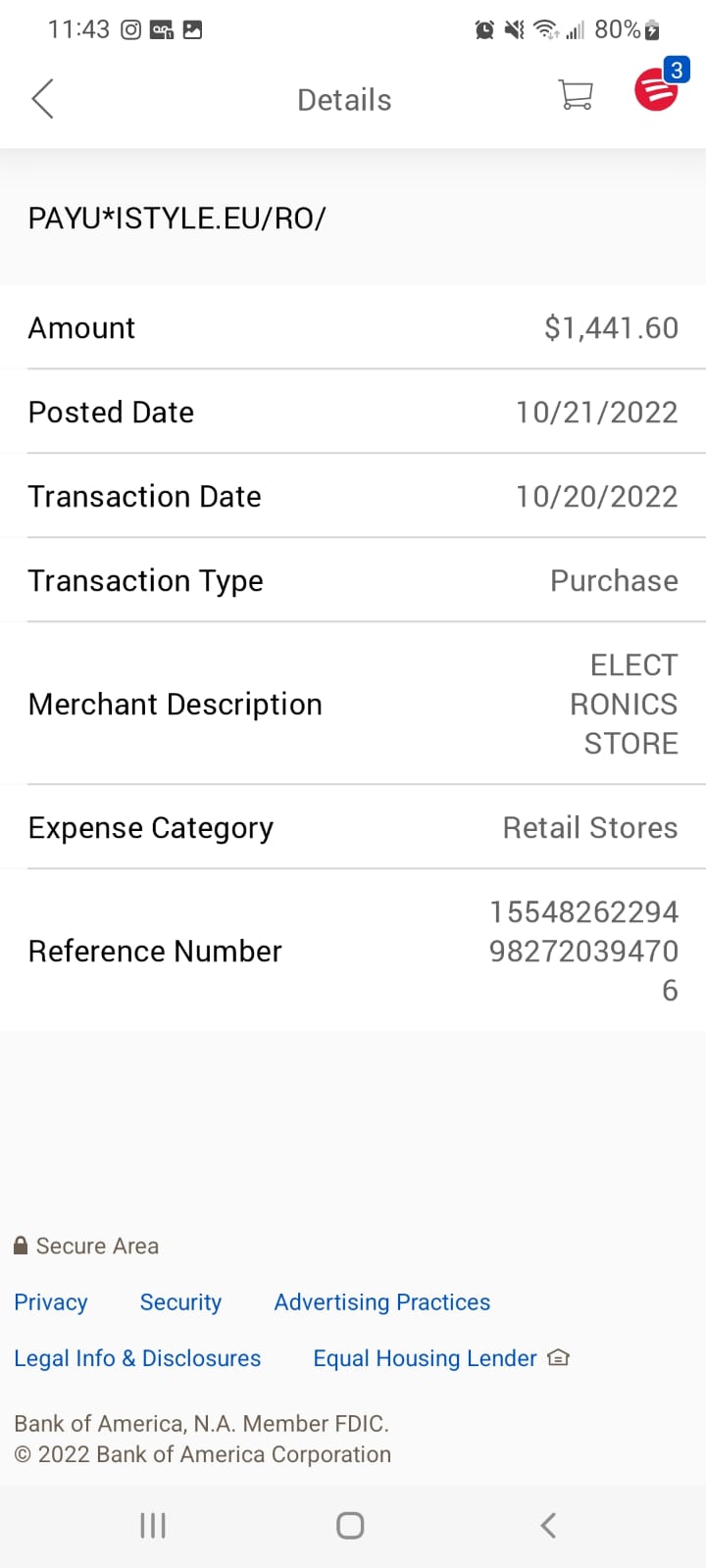Viewport: 706px width, 1568px height.
Task: Open the Security link
Action: pos(180,1302)
